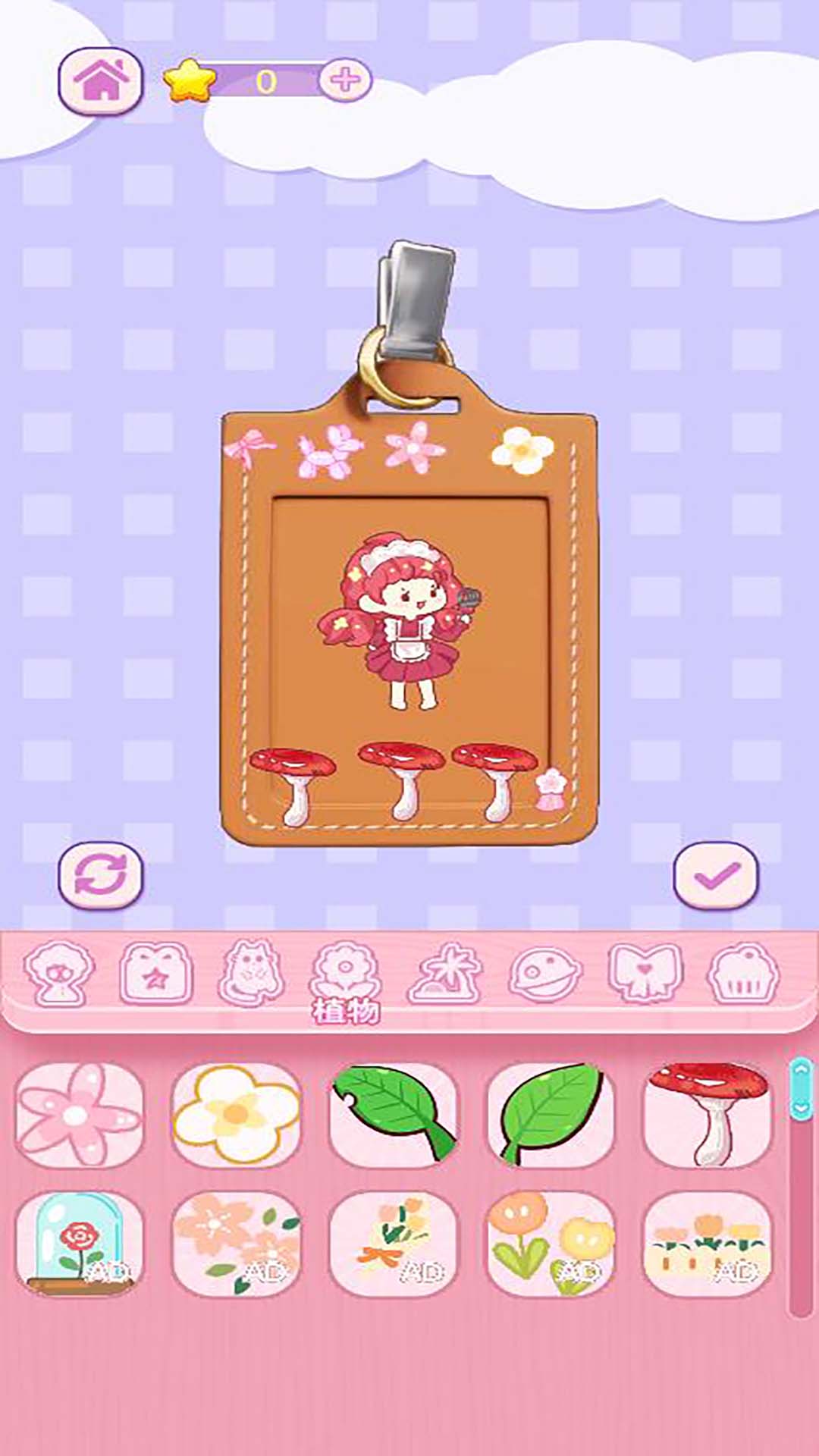Image resolution: width=819 pixels, height=1456 pixels.
Task: Add the pink flower sticker
Action: pos(80,1114)
